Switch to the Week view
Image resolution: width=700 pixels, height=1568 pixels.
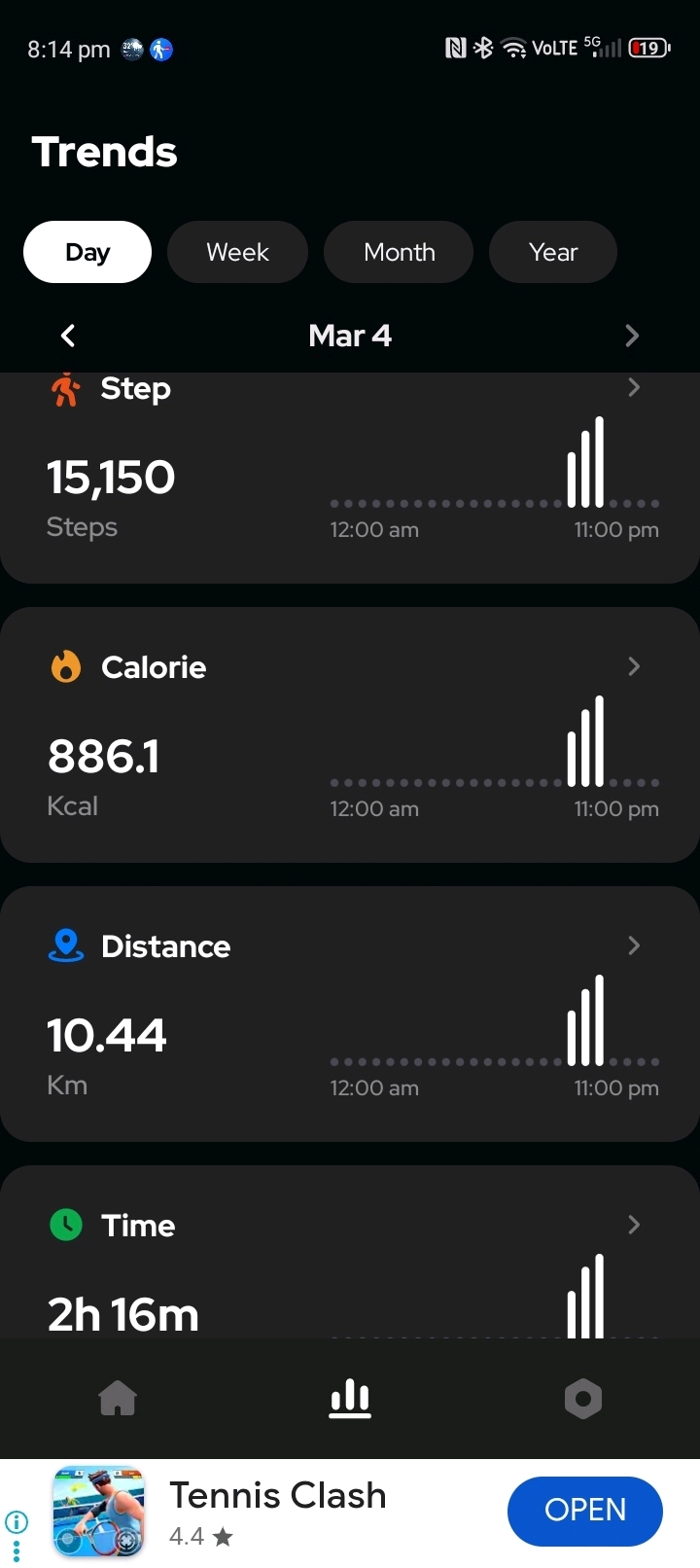237,252
